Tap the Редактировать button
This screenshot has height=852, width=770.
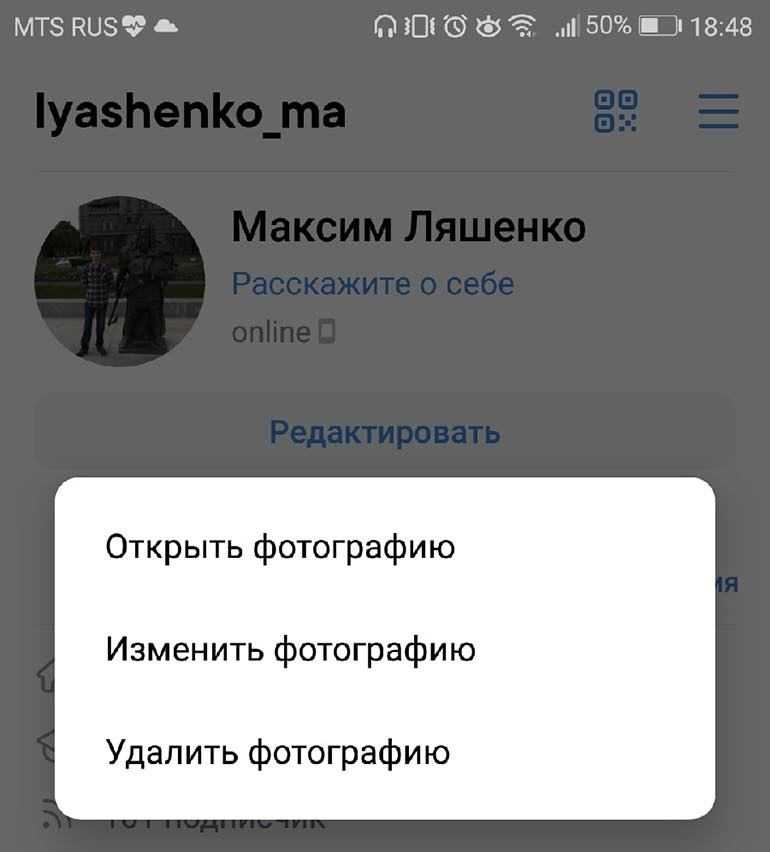[385, 433]
